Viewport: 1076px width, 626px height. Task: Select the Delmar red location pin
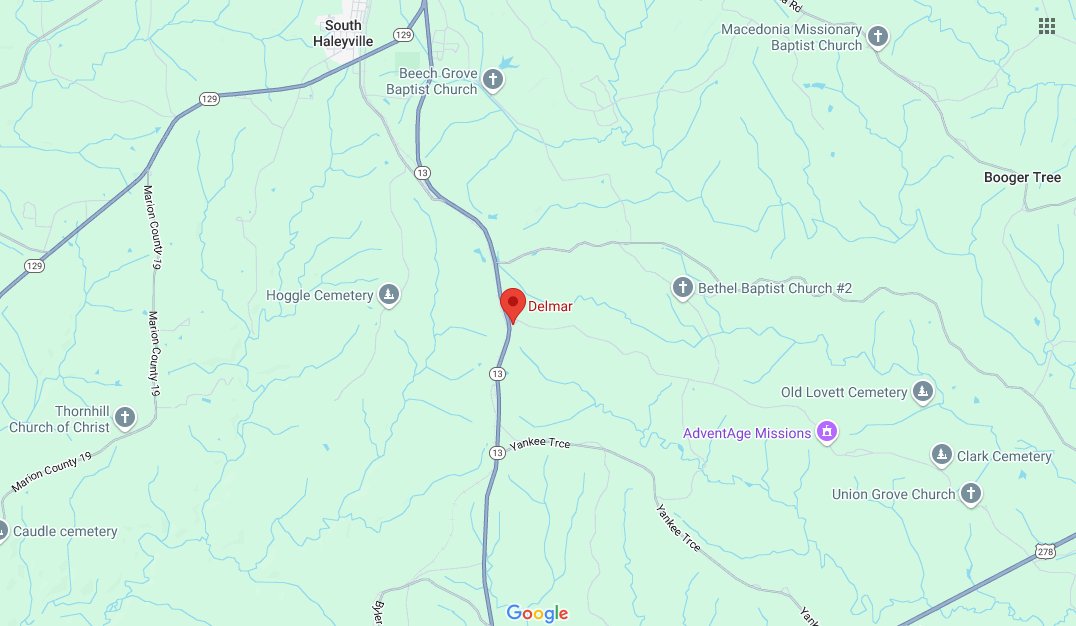(512, 303)
